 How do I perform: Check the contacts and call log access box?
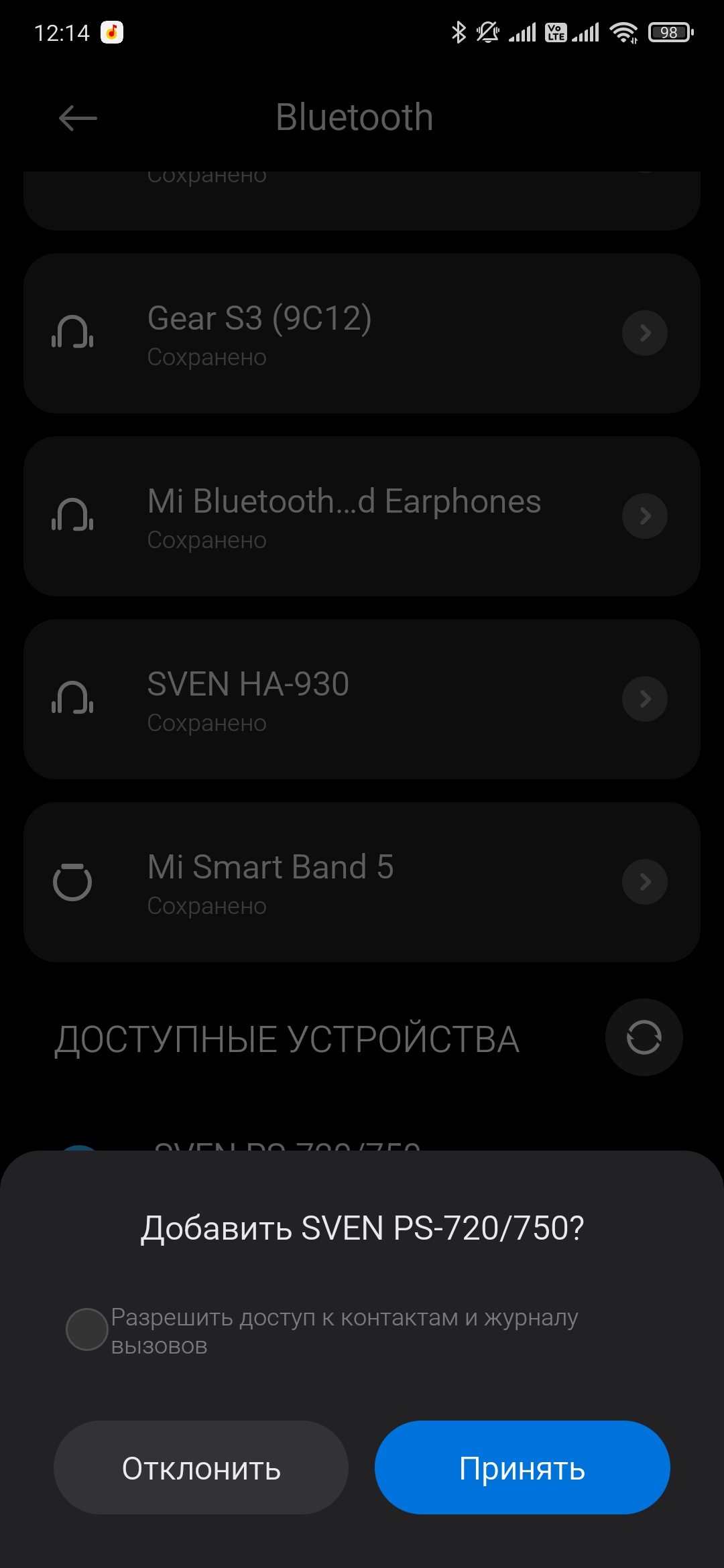[x=87, y=1329]
